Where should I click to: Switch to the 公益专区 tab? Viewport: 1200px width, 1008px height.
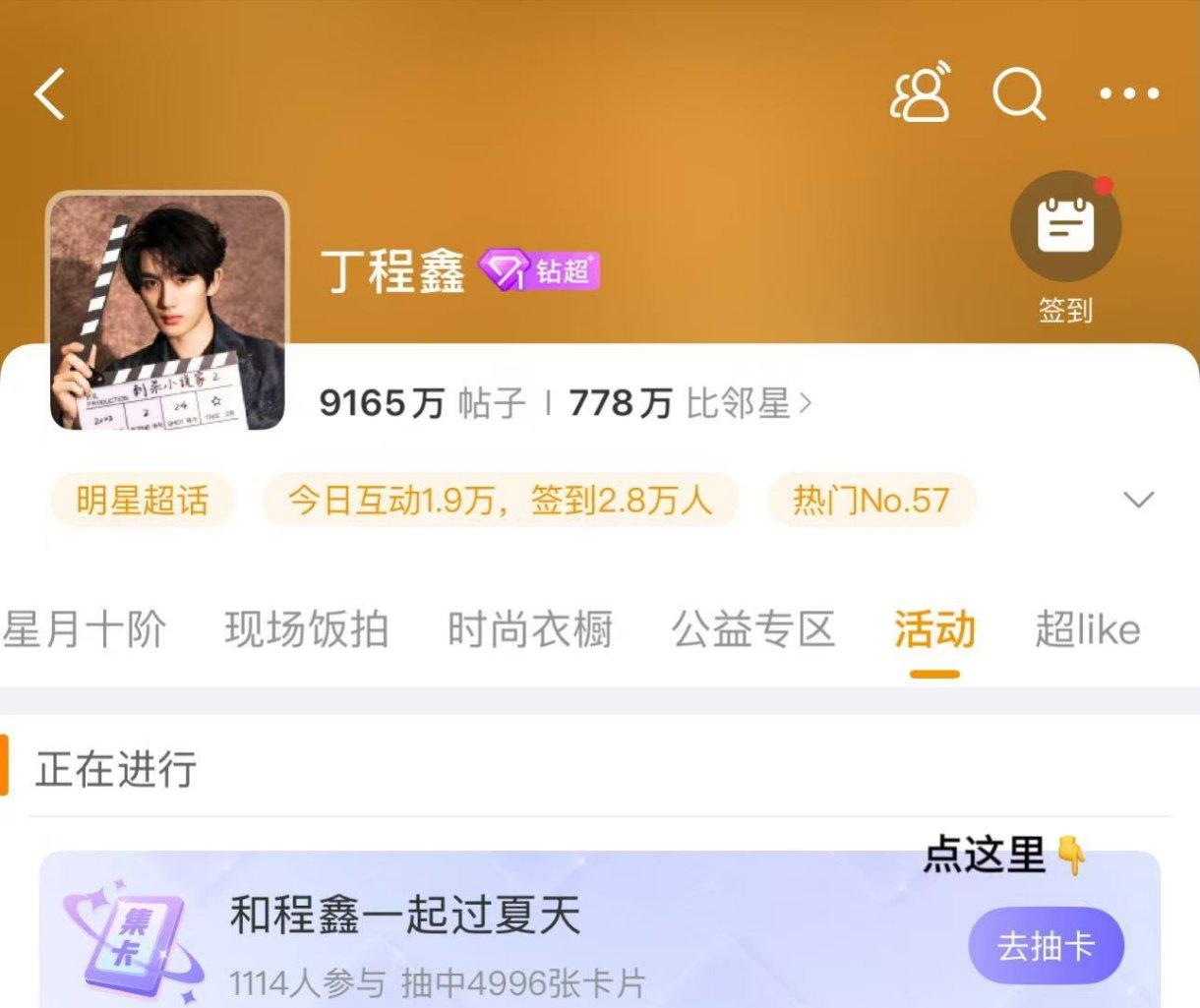(x=752, y=629)
